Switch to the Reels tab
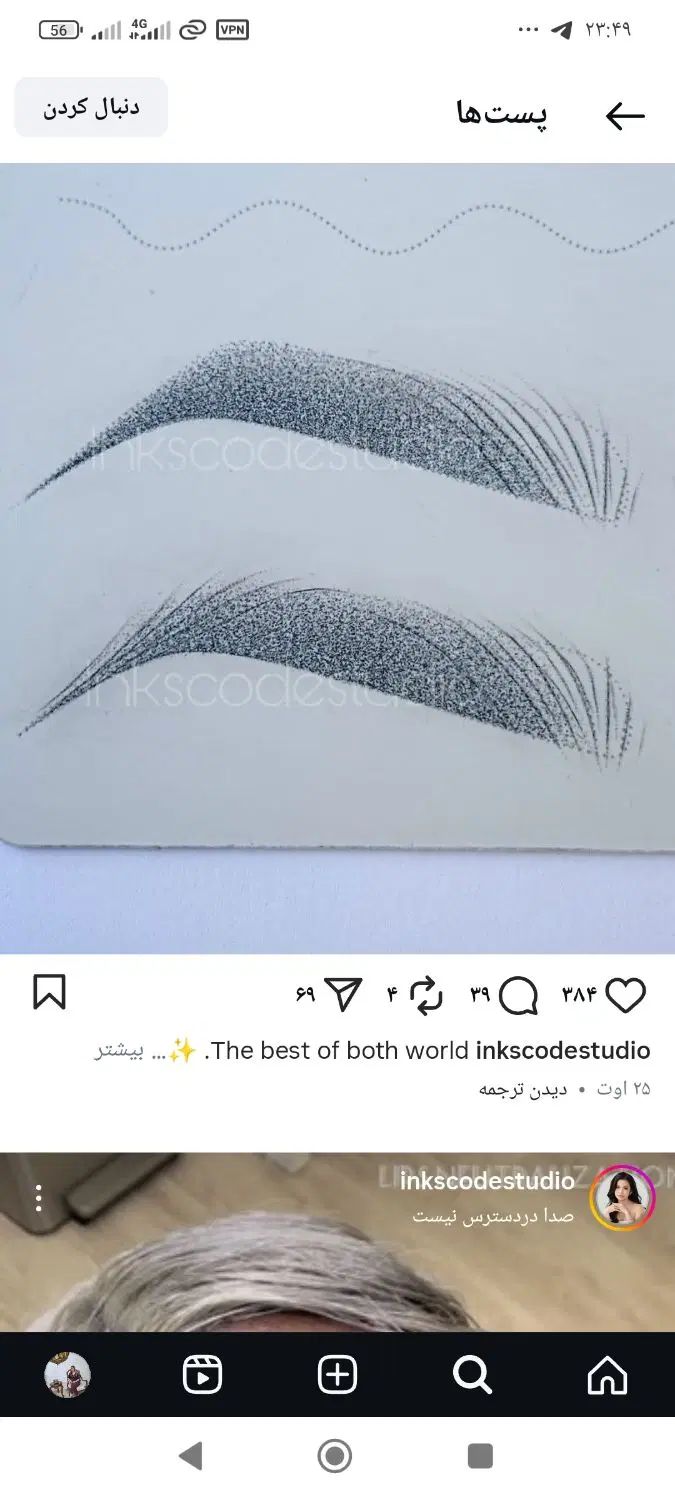Screen dimensions: 675x1500 tap(202, 1375)
